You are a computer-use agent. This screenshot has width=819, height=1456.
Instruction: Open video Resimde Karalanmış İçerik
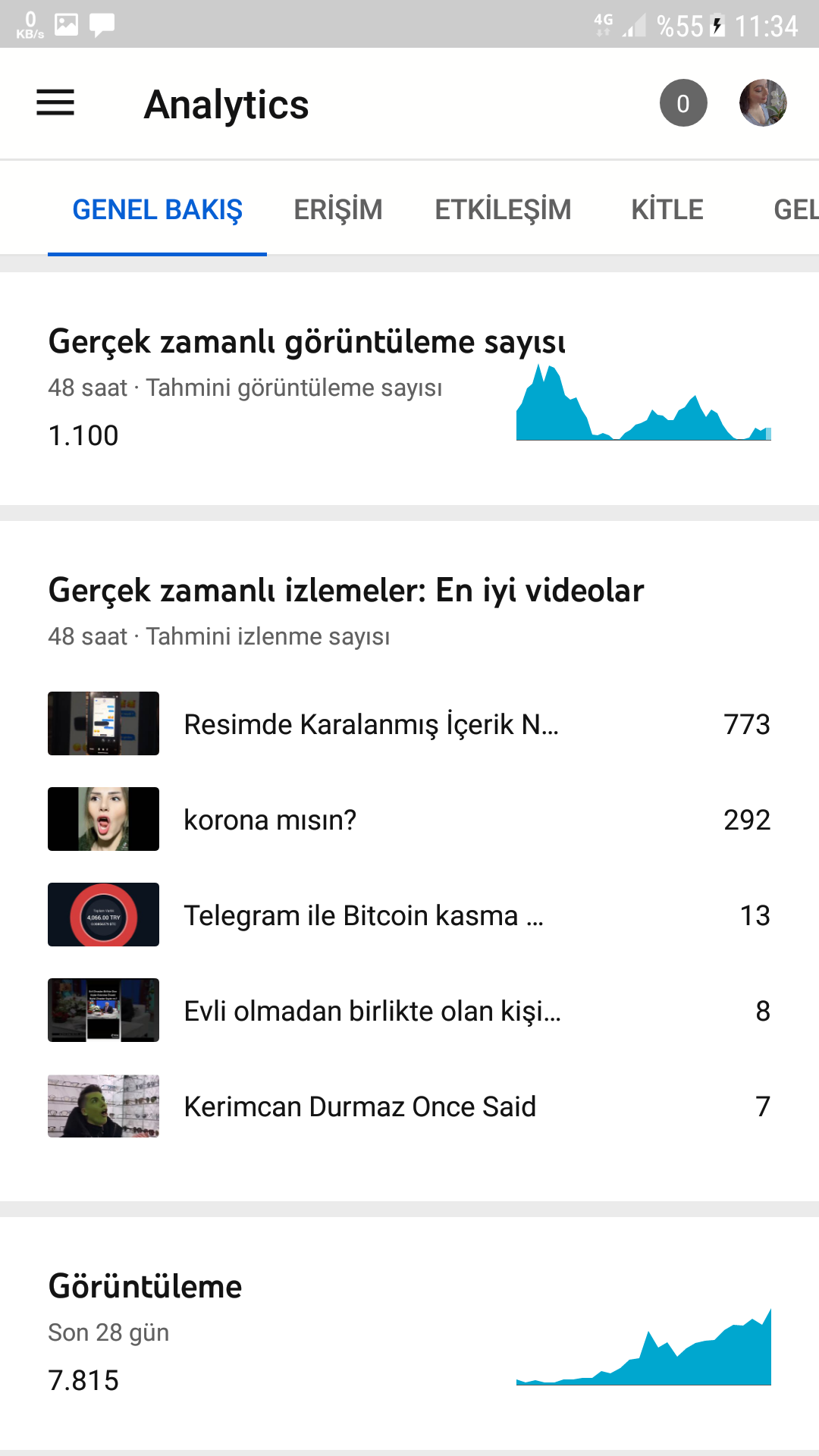(x=409, y=723)
